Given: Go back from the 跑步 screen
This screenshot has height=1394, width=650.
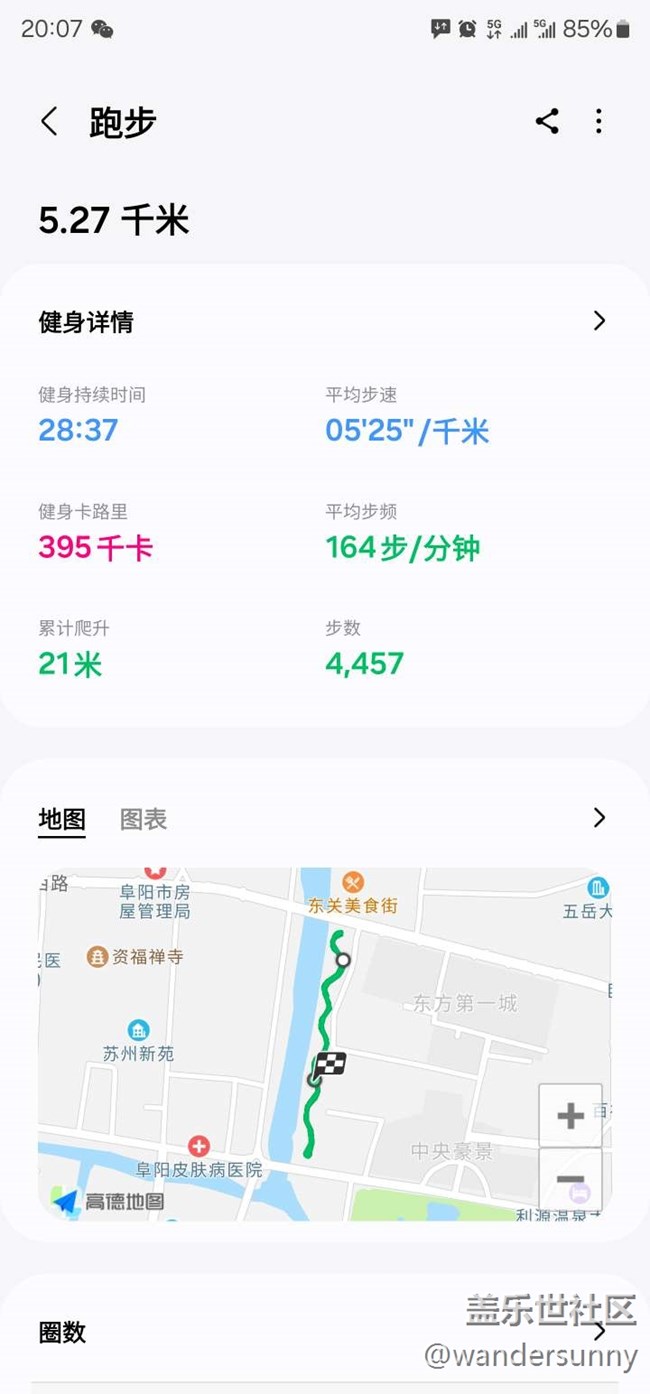Looking at the screenshot, I should [x=48, y=122].
